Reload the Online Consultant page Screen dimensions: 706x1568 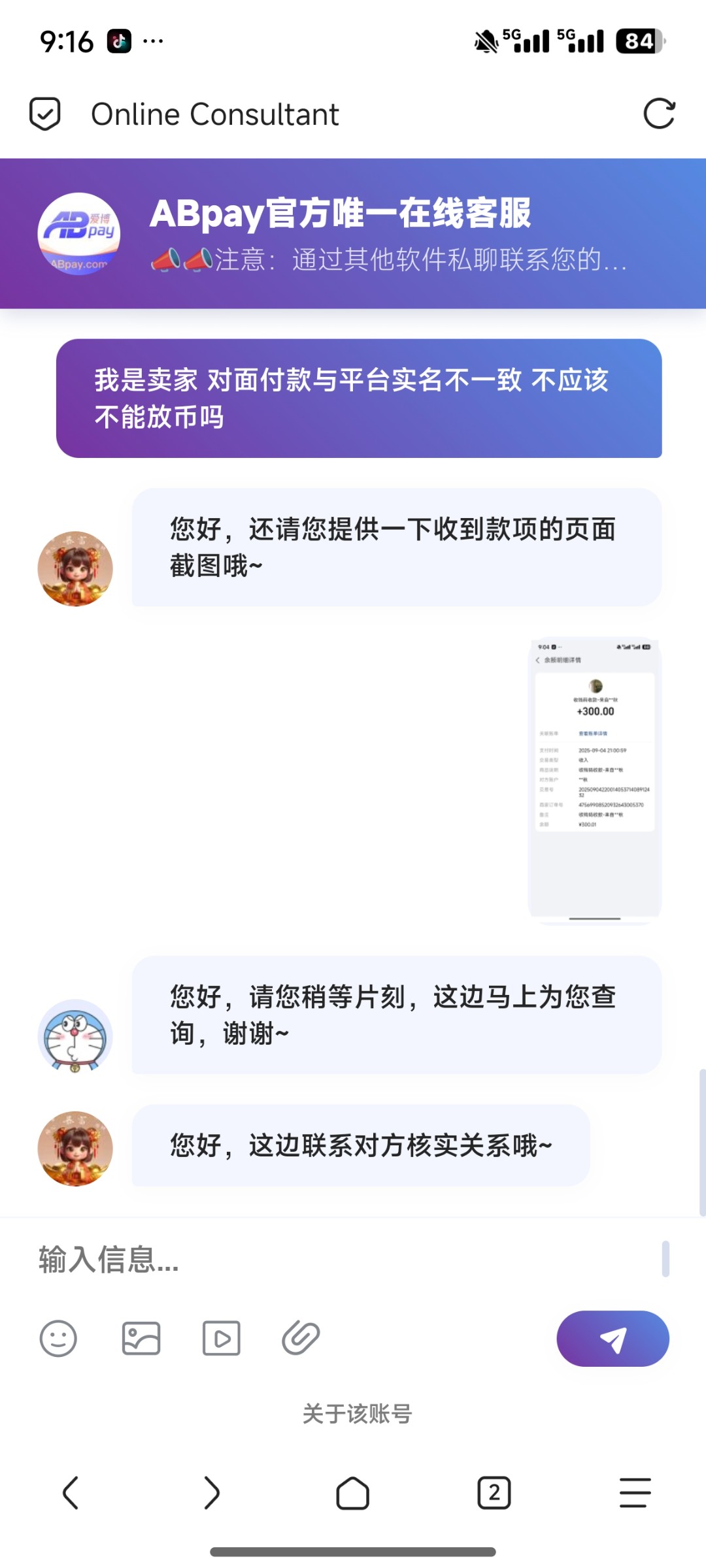pyautogui.click(x=658, y=114)
